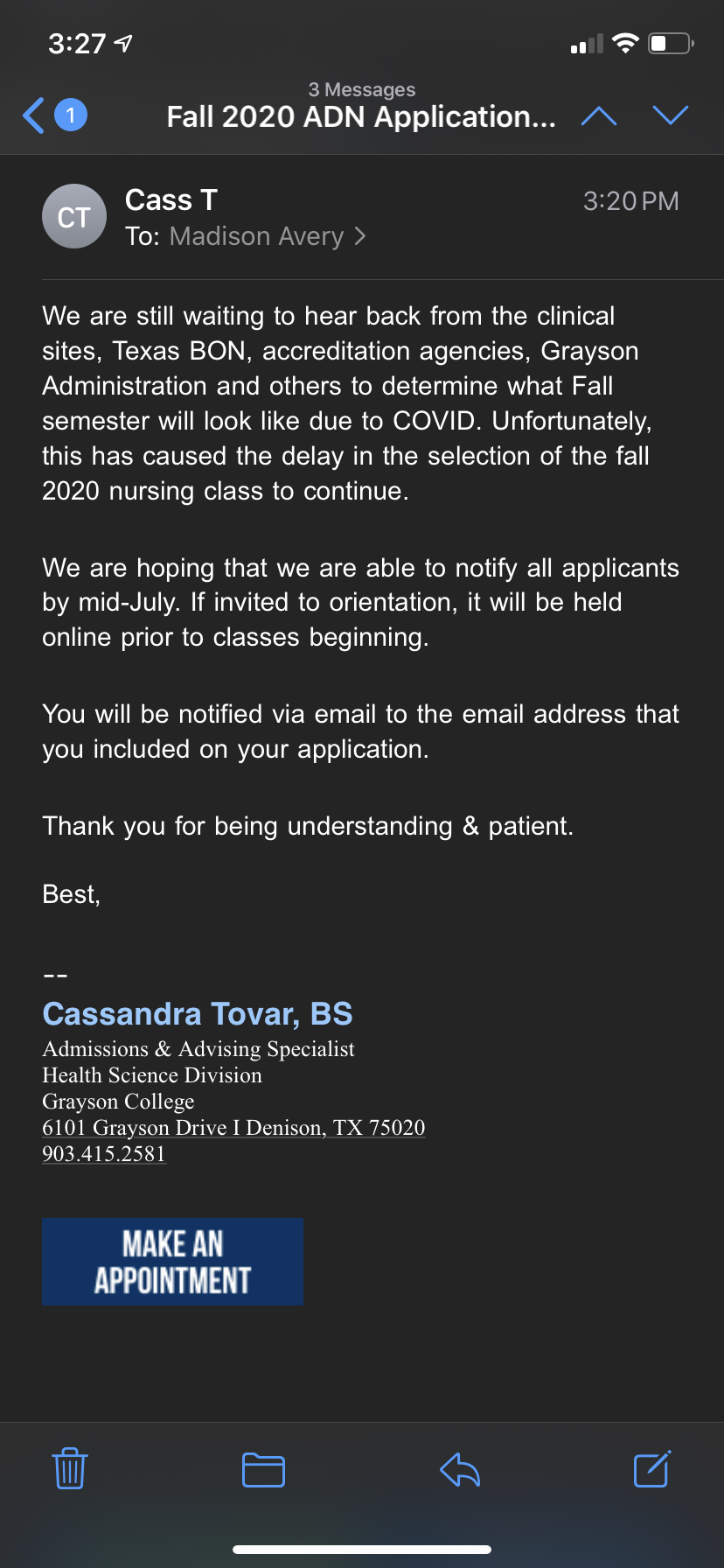Expand recipient details for Madison Avery

pos(268,236)
